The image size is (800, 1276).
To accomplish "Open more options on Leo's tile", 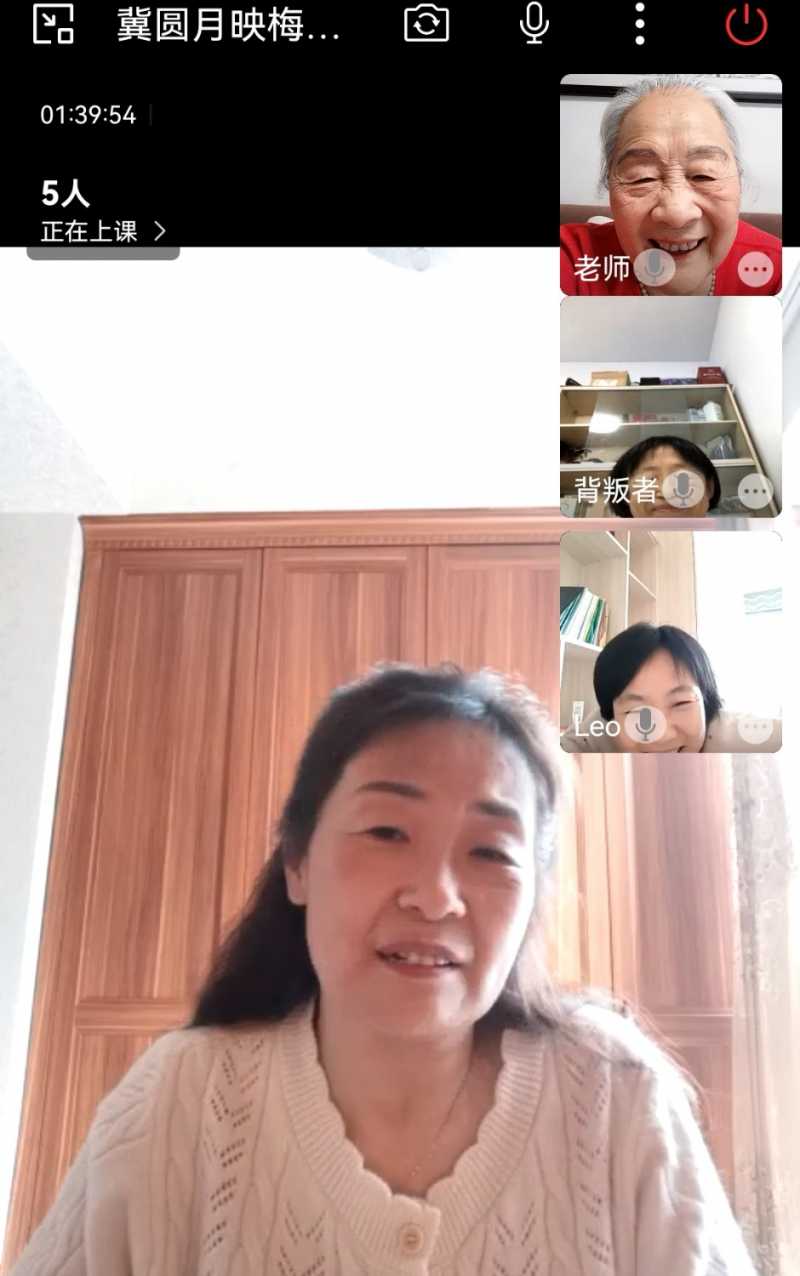I will pyautogui.click(x=755, y=728).
